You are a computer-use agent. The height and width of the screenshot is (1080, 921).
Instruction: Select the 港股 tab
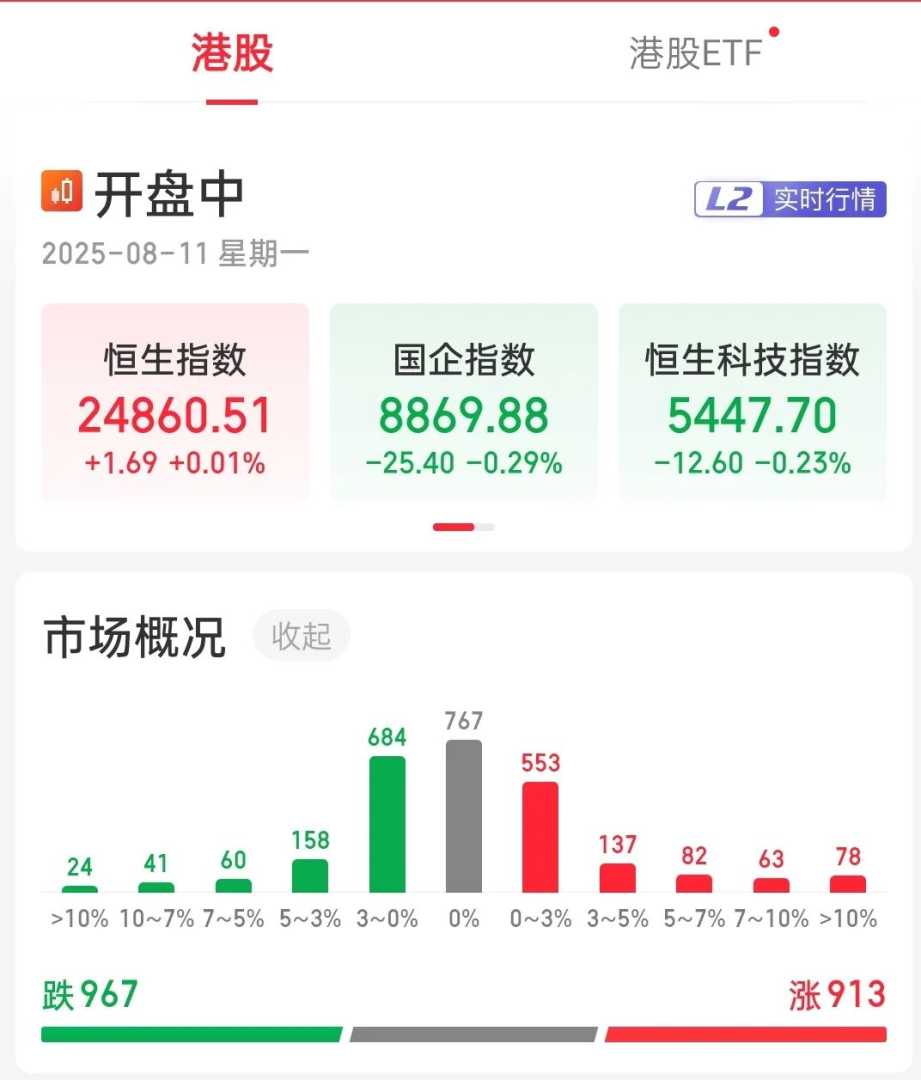(x=232, y=52)
